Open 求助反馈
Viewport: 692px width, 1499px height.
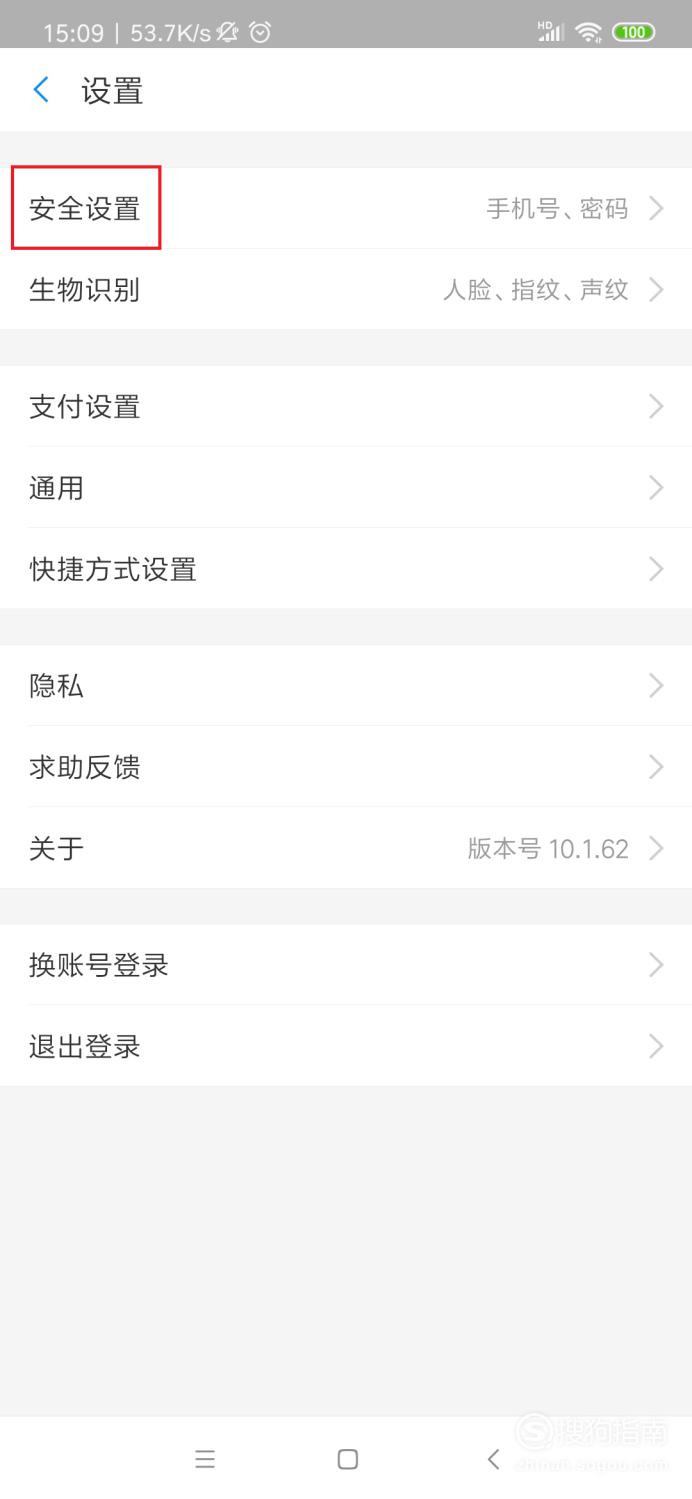pyautogui.click(x=346, y=767)
